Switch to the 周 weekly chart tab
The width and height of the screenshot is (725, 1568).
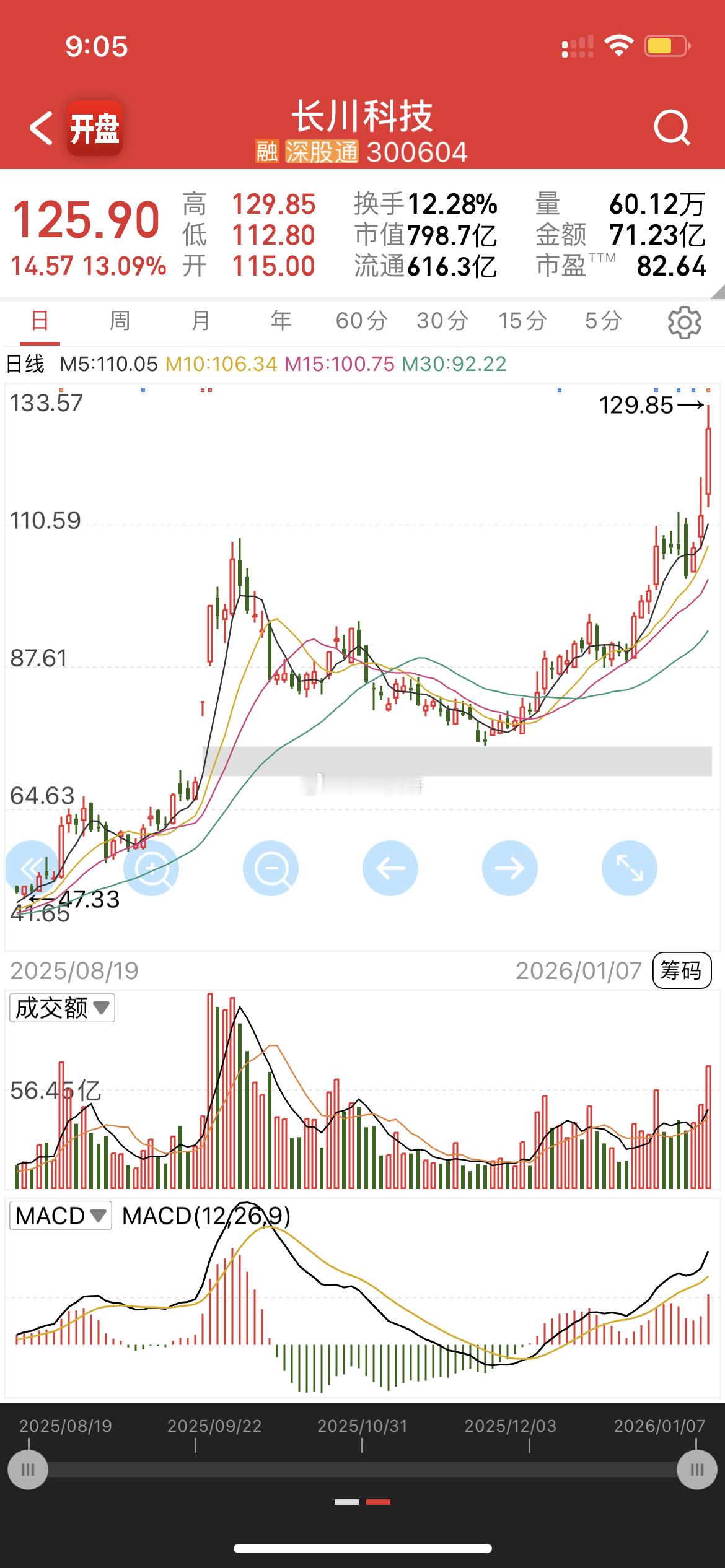point(120,322)
